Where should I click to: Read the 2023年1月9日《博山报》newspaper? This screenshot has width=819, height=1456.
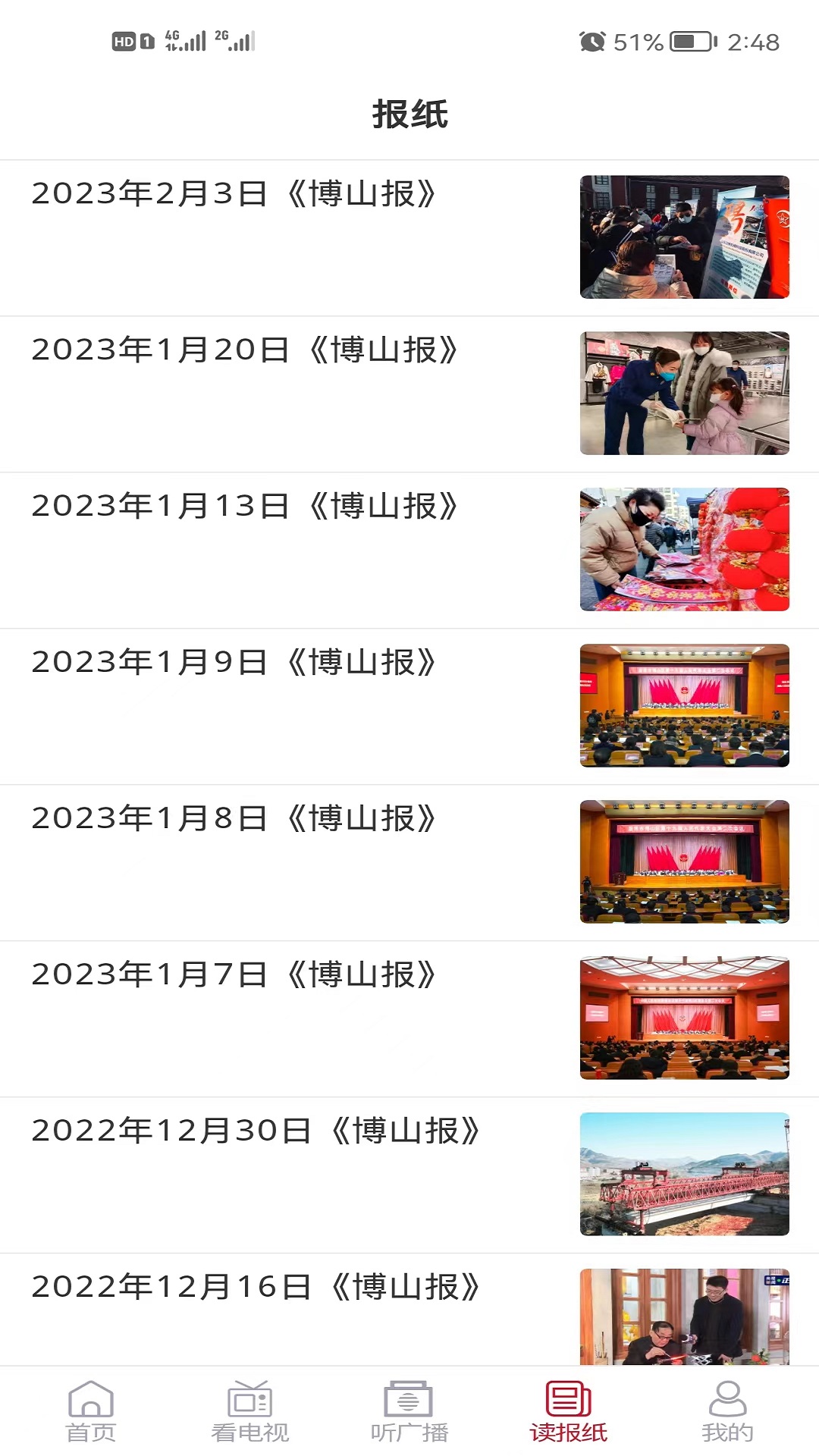pyautogui.click(x=234, y=663)
